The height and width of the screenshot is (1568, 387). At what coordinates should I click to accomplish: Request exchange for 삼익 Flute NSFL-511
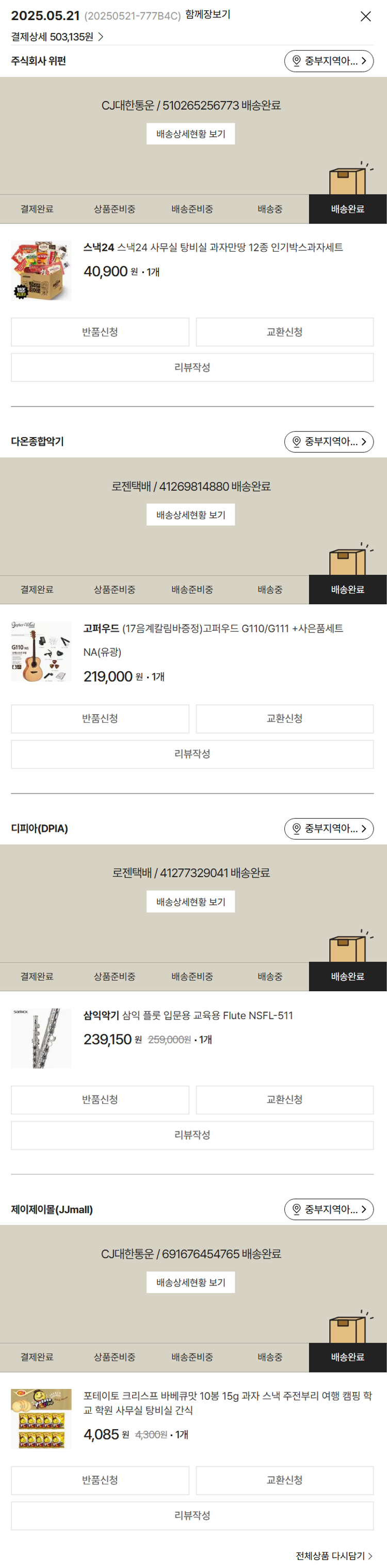284,1100
